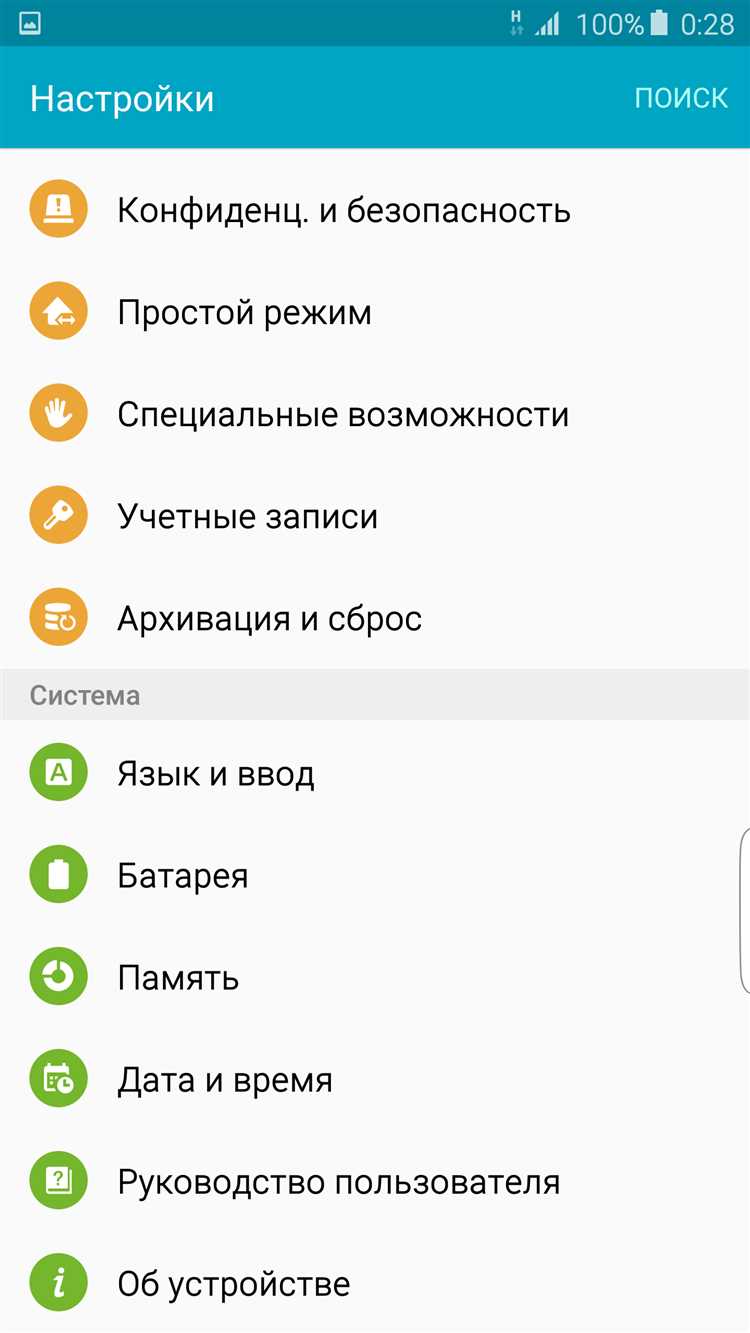750x1333 pixels.
Task: Open the Дата и время calendar icon
Action: tap(58, 1078)
